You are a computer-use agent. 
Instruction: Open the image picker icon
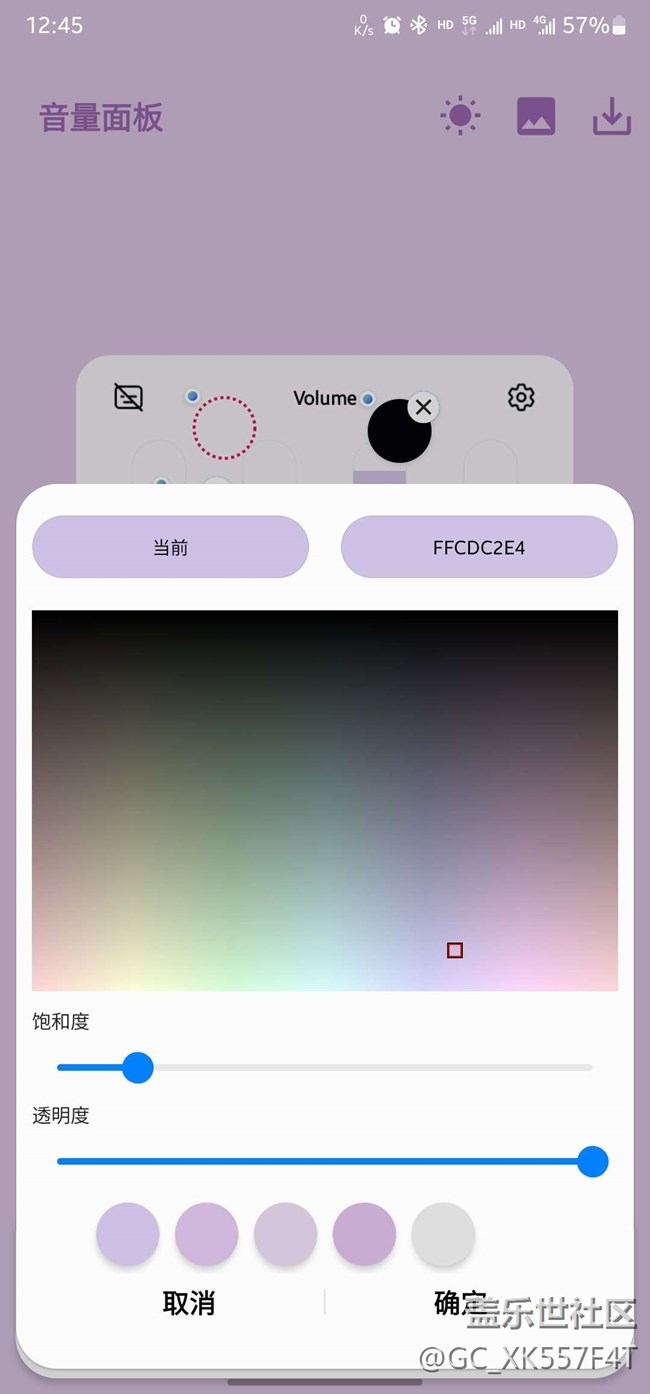pyautogui.click(x=536, y=117)
